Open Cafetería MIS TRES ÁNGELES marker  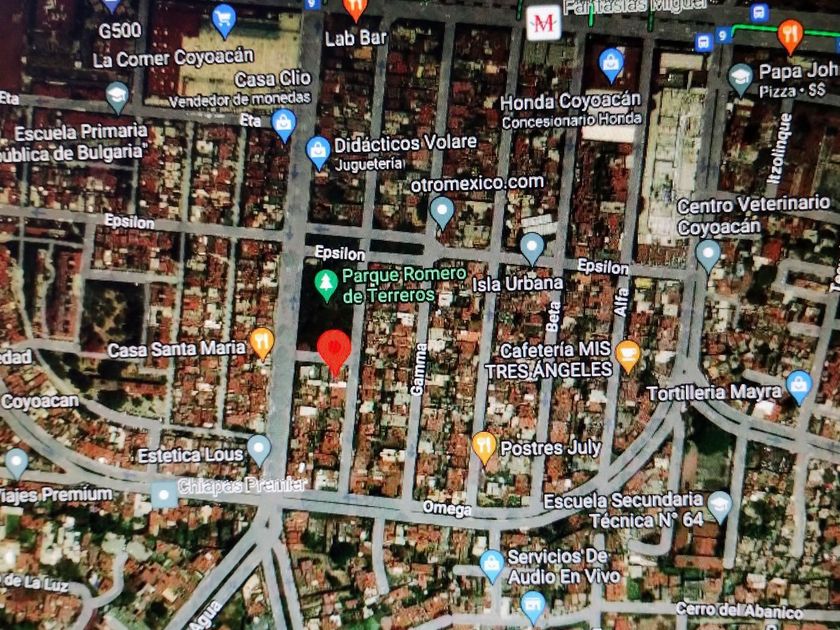628,356
